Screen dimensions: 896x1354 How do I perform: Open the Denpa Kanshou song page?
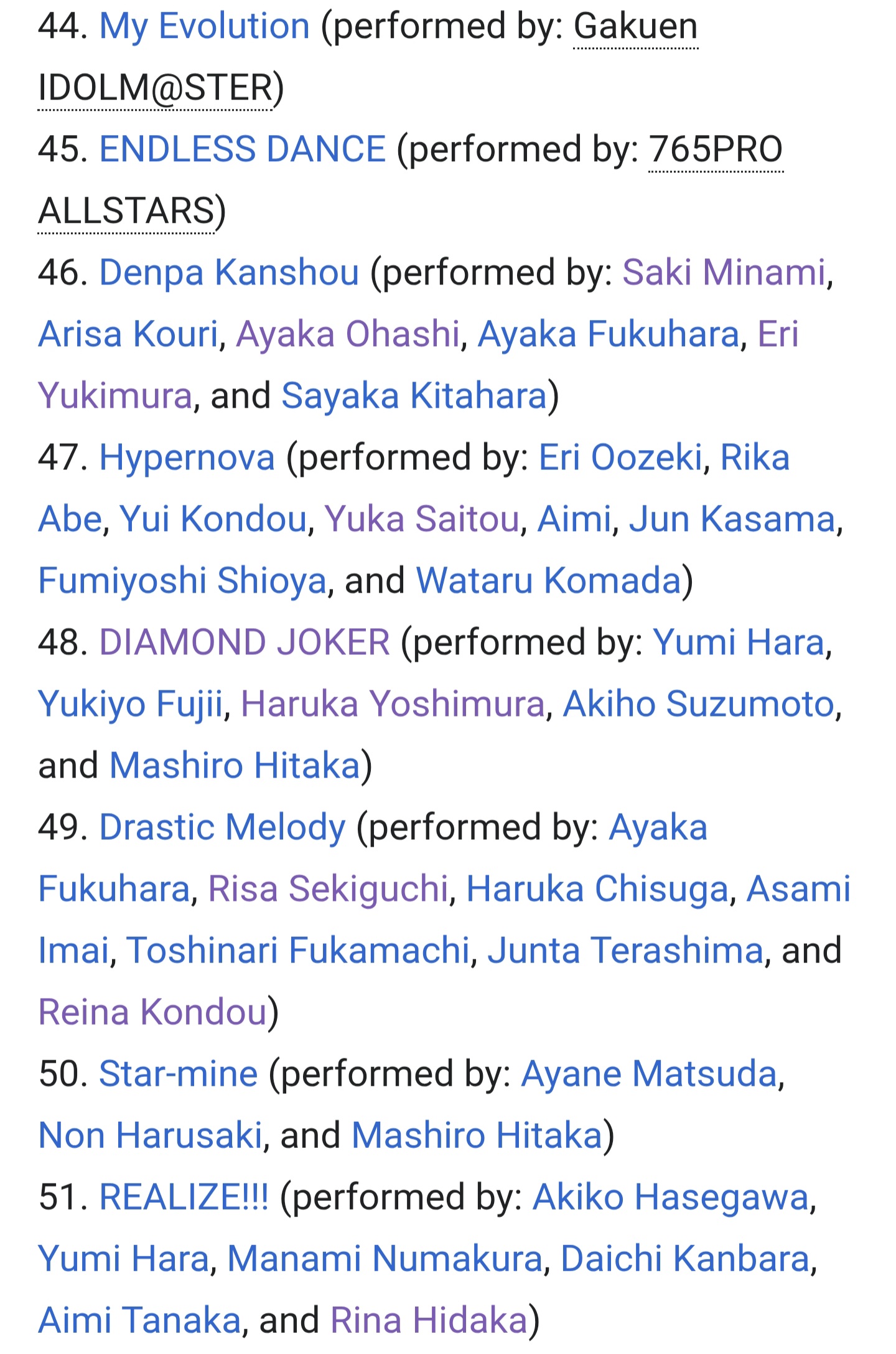pyautogui.click(x=229, y=273)
